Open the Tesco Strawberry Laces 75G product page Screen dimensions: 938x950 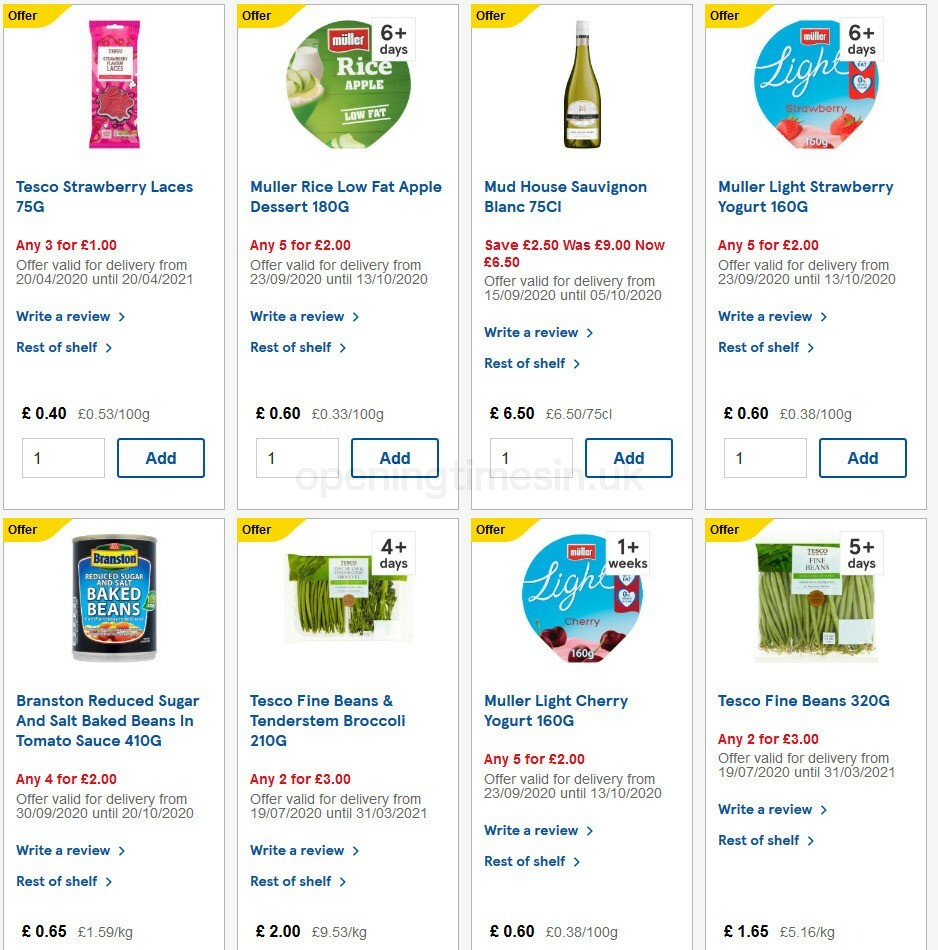point(103,196)
